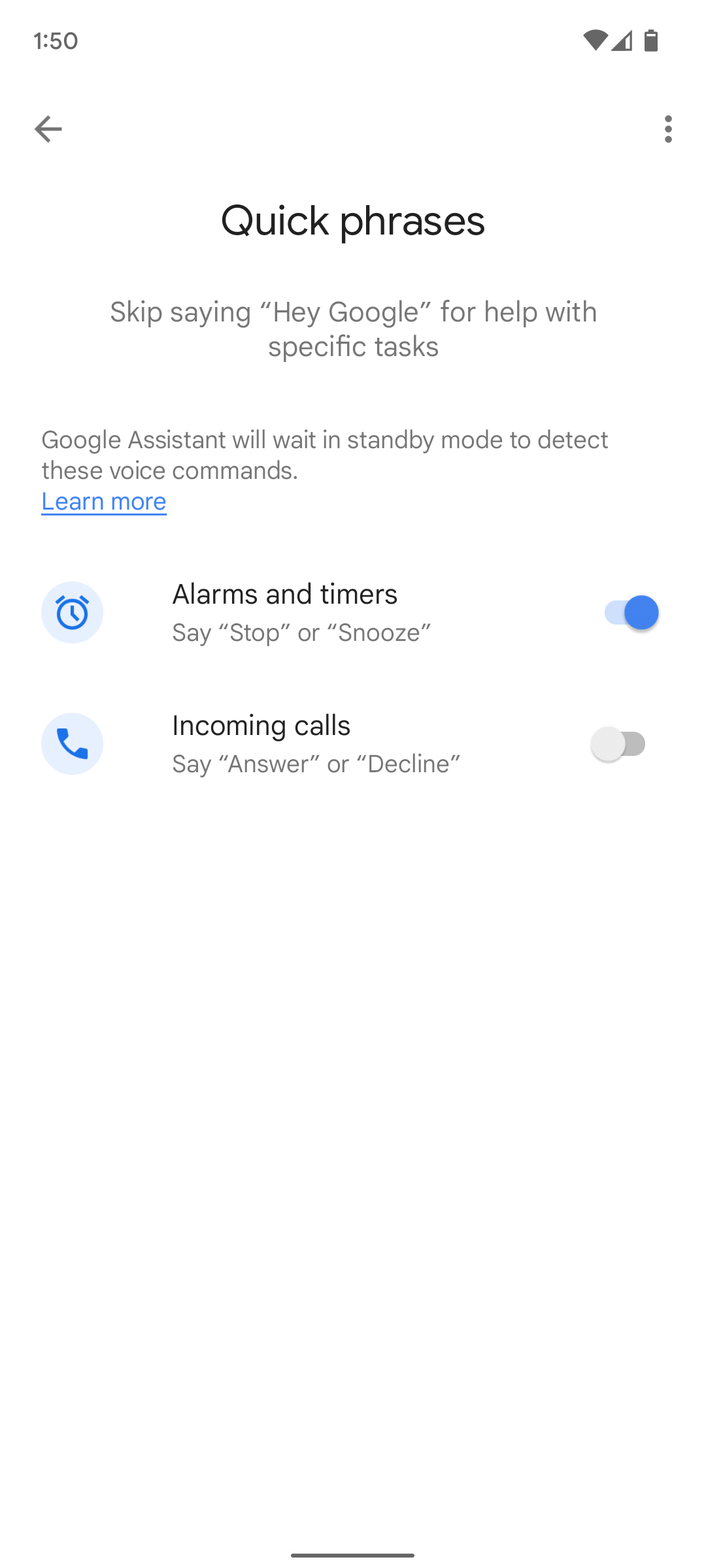This screenshot has width=706, height=1568.
Task: Tap the Skip saying Hey Google heading
Action: click(353, 329)
